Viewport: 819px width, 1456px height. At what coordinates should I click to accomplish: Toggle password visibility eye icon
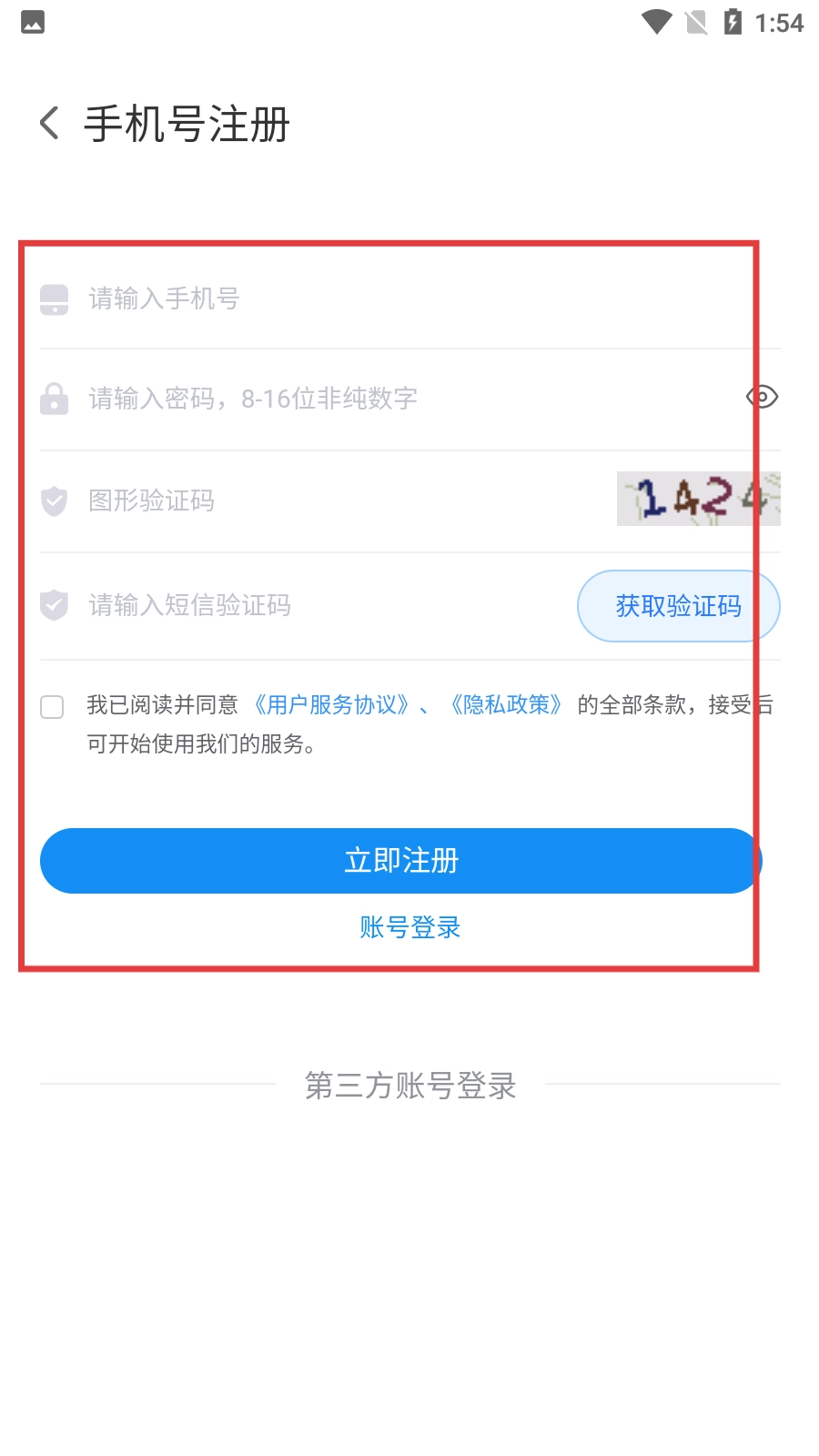tap(762, 397)
